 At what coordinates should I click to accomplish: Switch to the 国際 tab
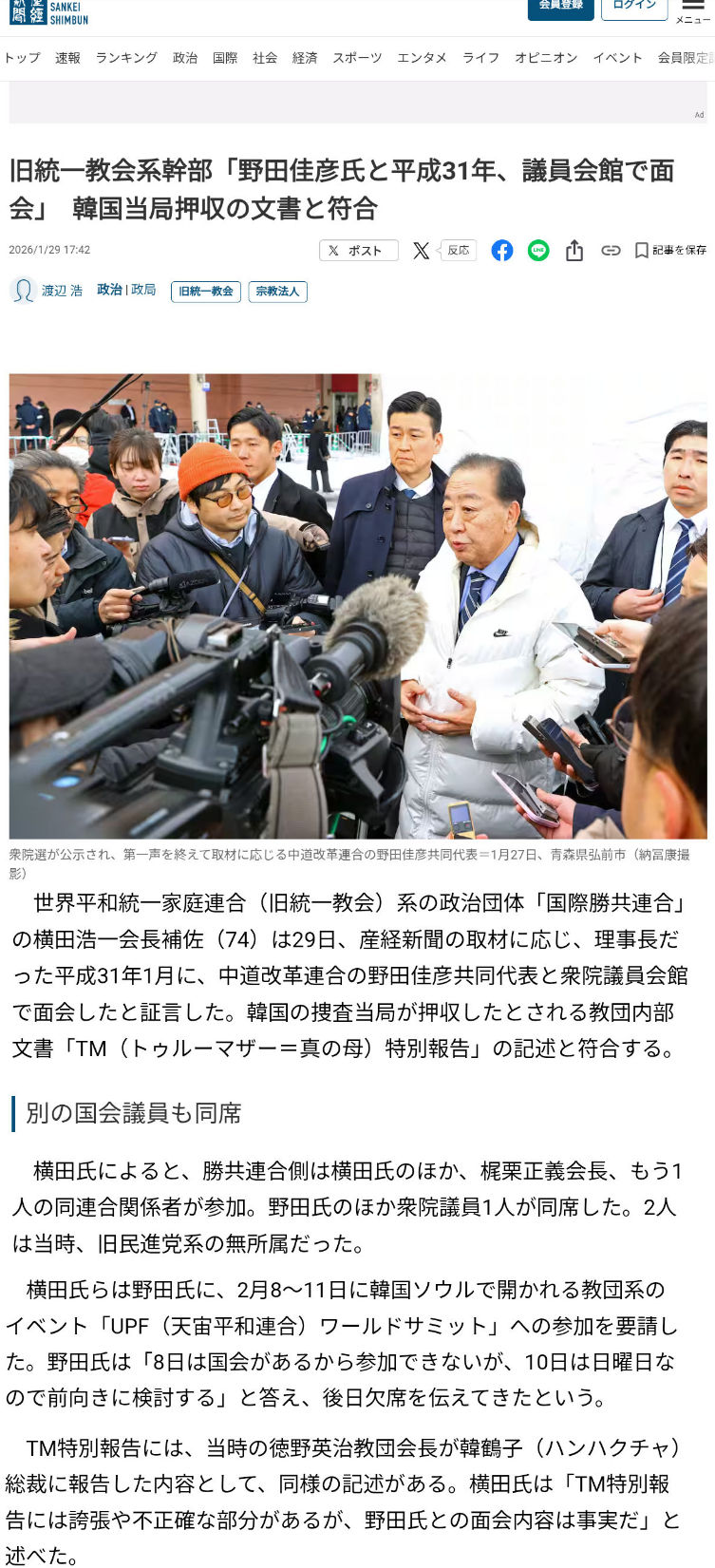point(225,58)
